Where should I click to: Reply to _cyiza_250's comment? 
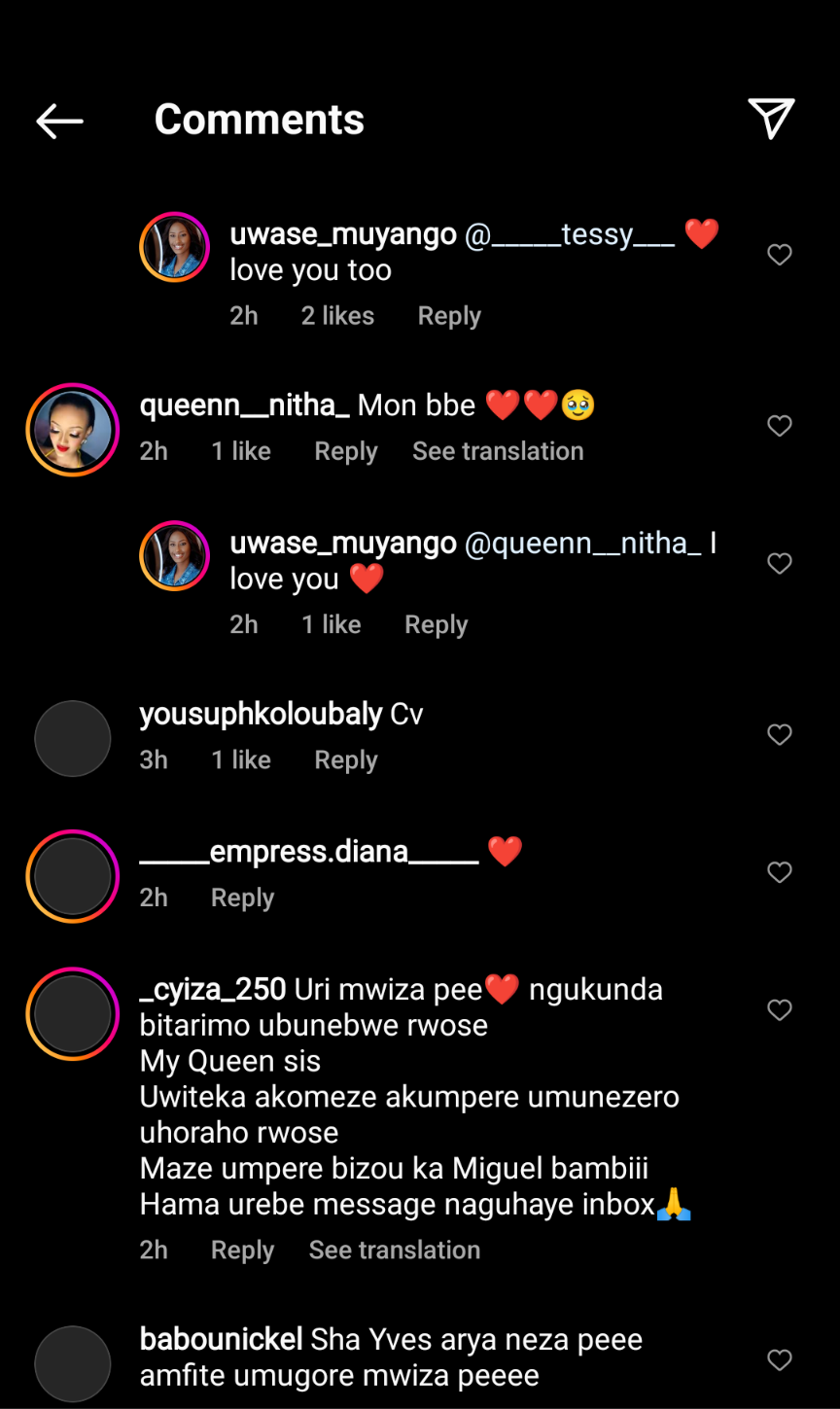(x=242, y=1250)
